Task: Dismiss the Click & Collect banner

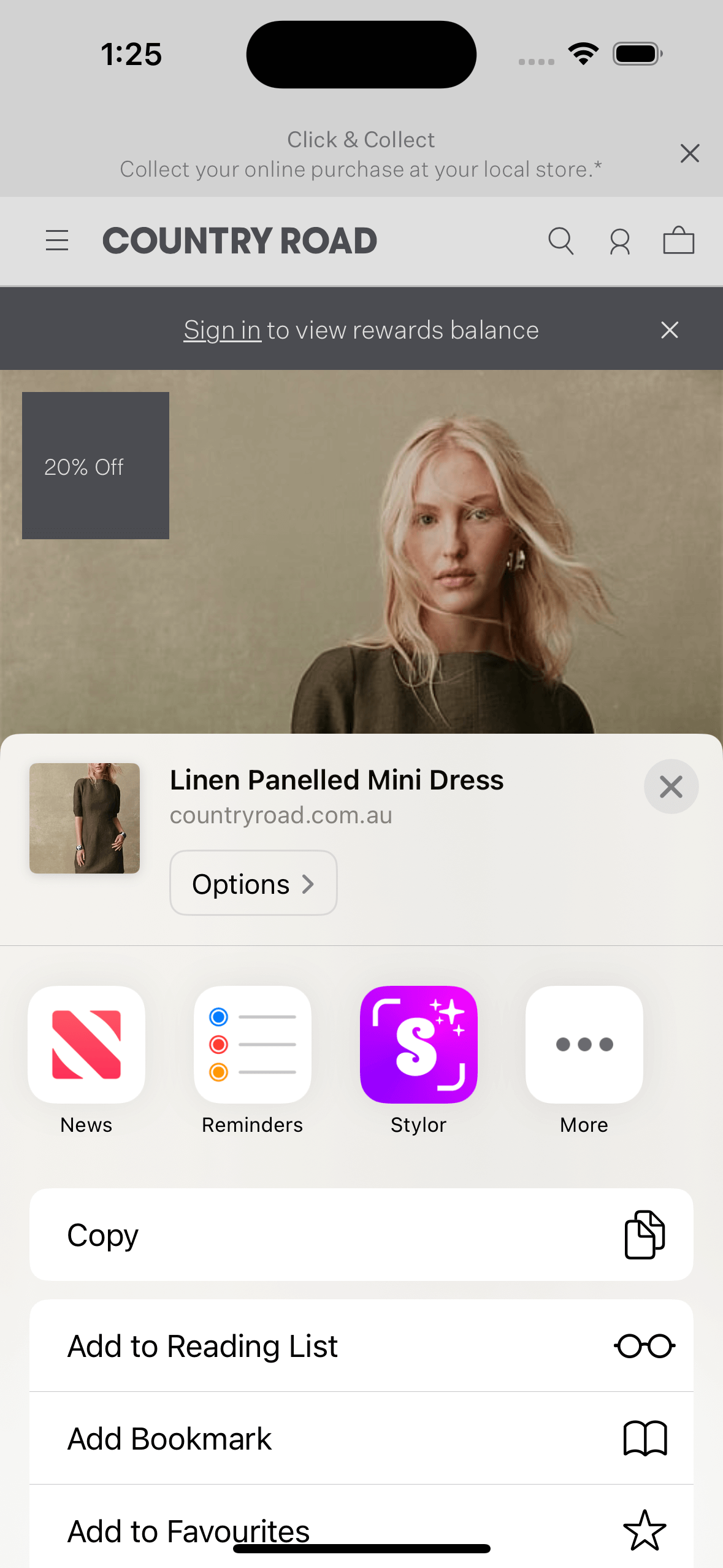Action: click(690, 153)
